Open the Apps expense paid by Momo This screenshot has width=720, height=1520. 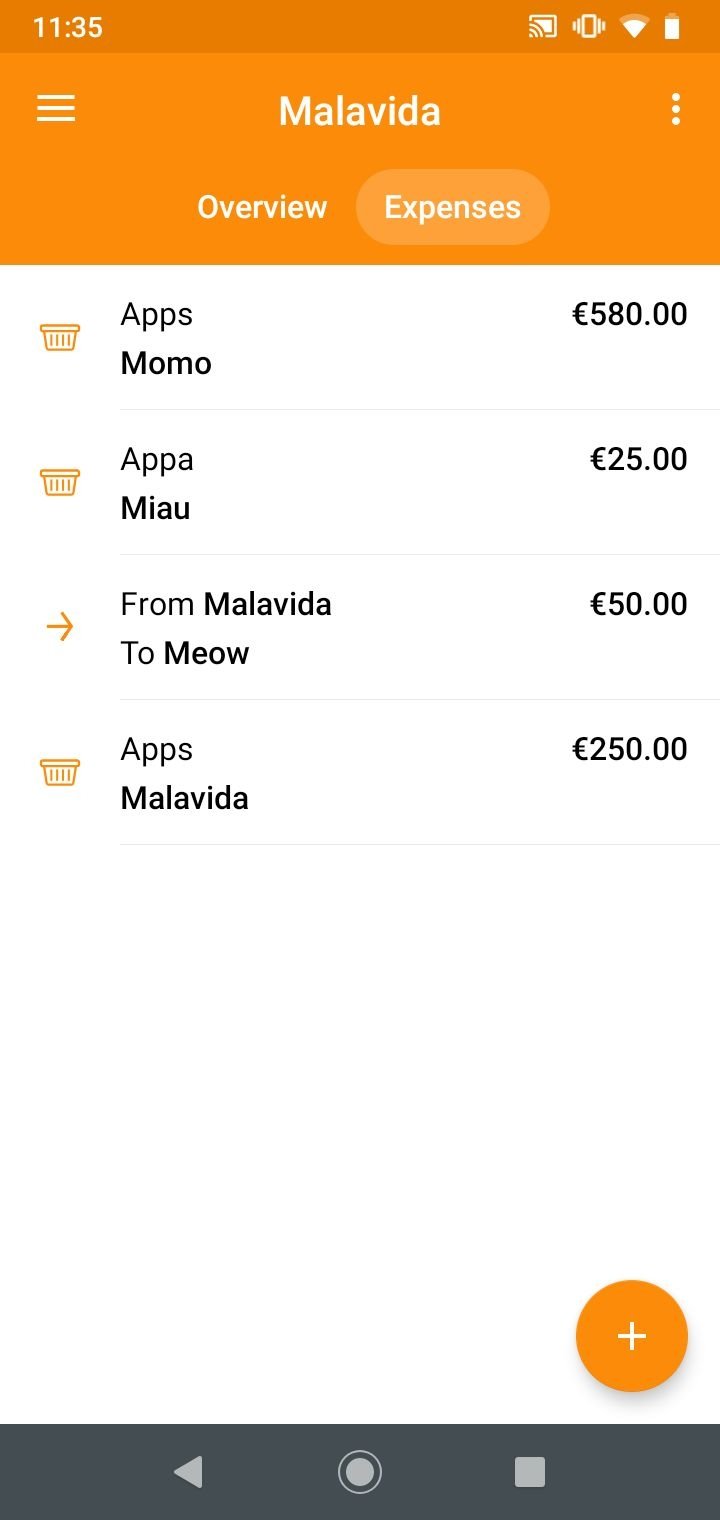[360, 338]
